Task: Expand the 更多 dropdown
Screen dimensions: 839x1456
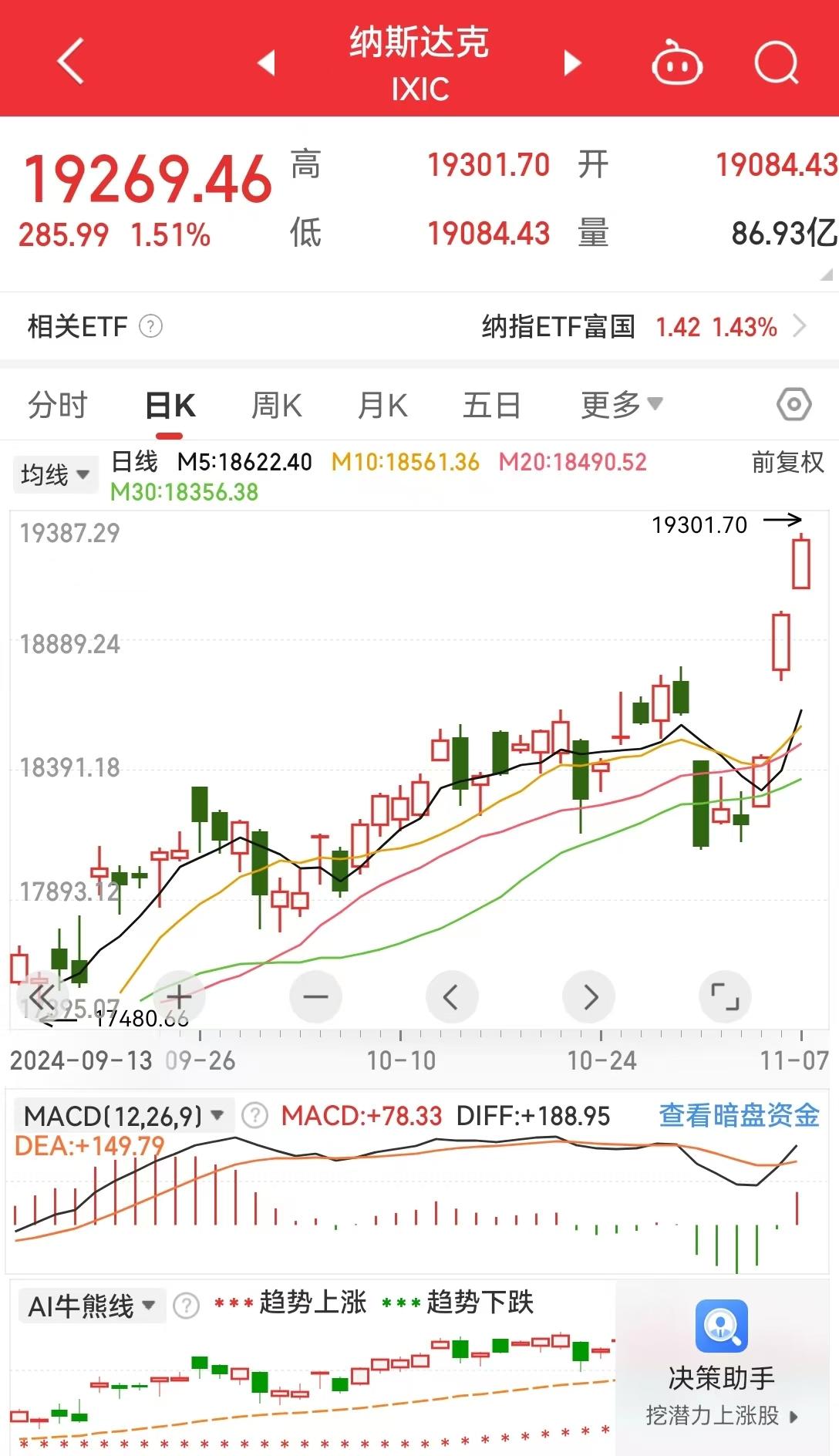Action: (x=622, y=404)
